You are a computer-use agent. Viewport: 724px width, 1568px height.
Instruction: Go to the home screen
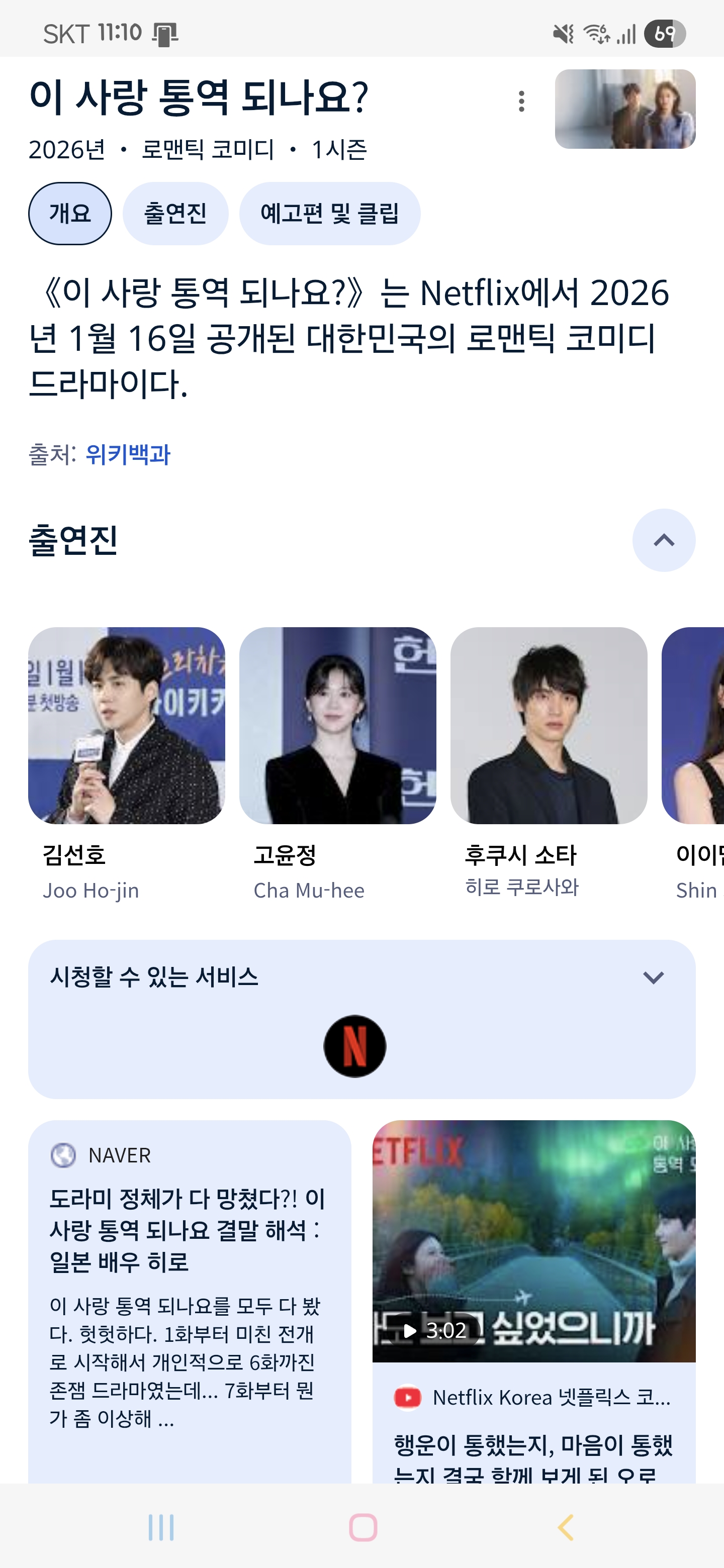[363, 1527]
